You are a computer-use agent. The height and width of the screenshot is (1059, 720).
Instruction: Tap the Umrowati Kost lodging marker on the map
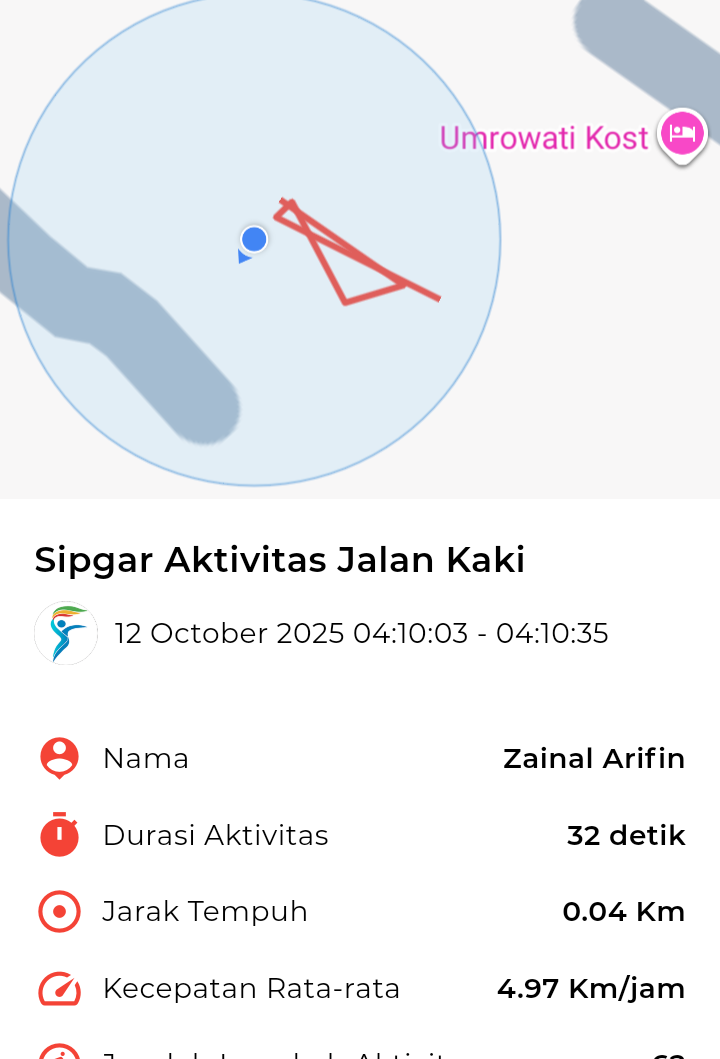[x=682, y=134]
